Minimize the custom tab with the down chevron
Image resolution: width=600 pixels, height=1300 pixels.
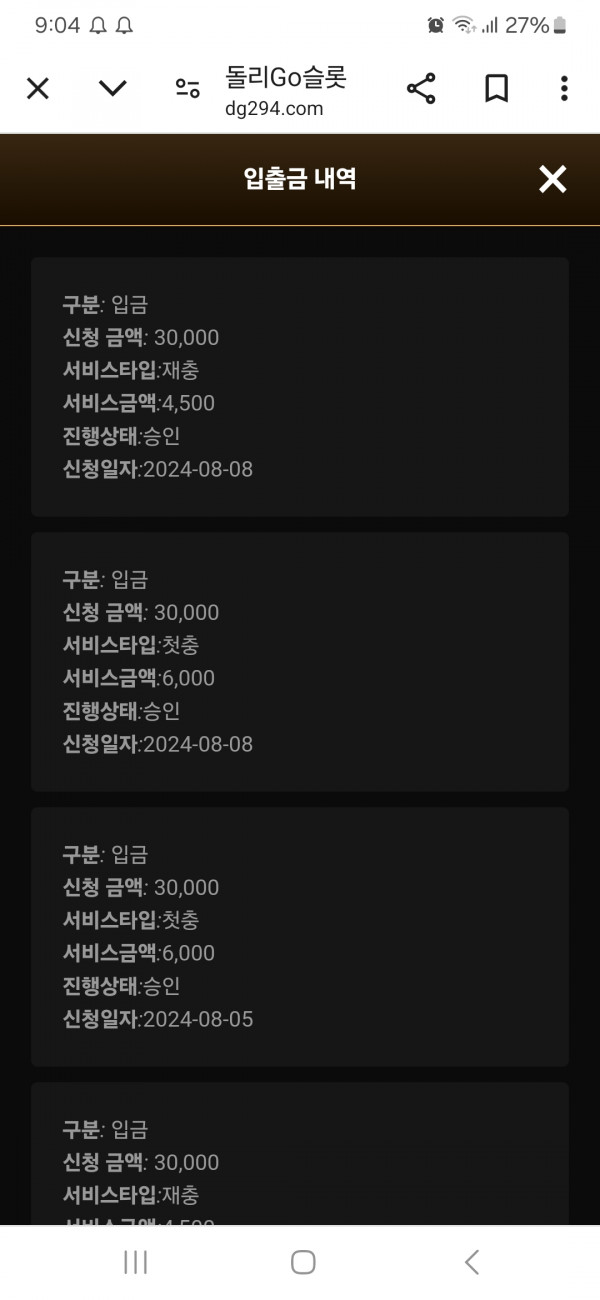click(x=112, y=89)
